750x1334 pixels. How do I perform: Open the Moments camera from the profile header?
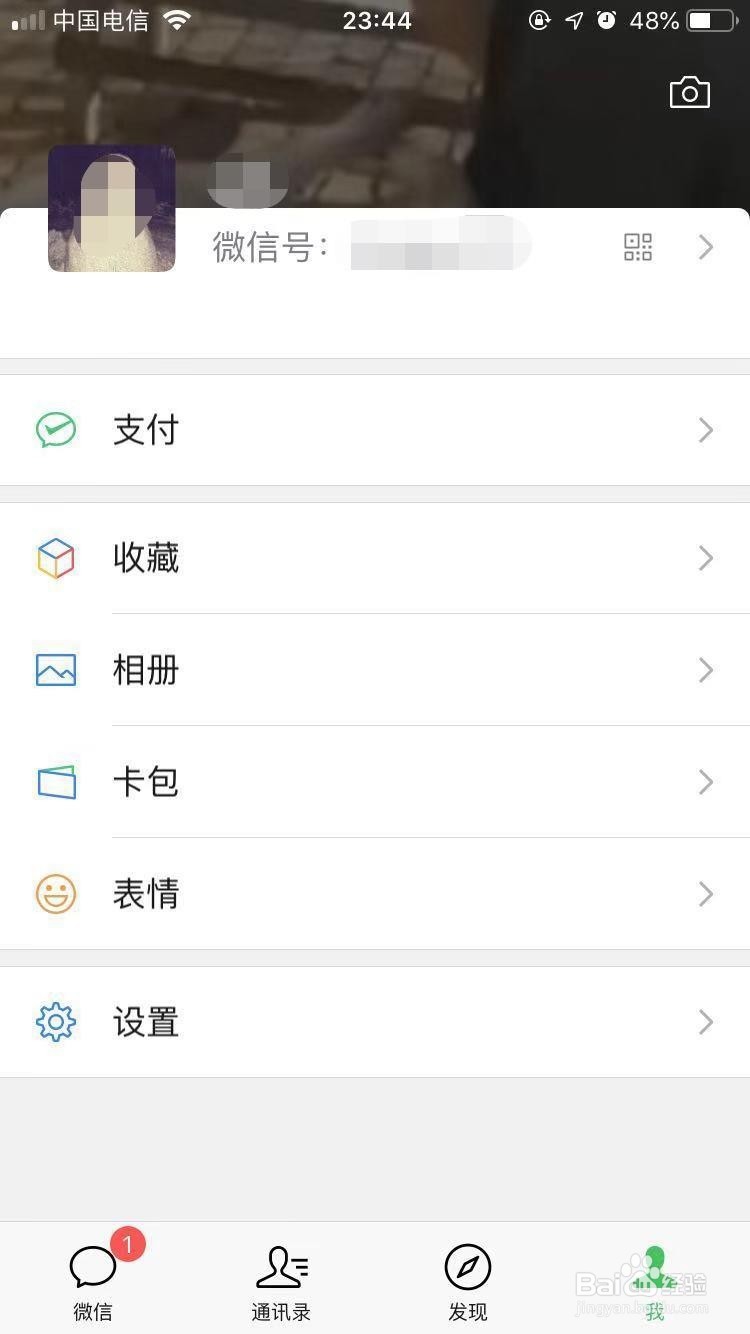(689, 91)
